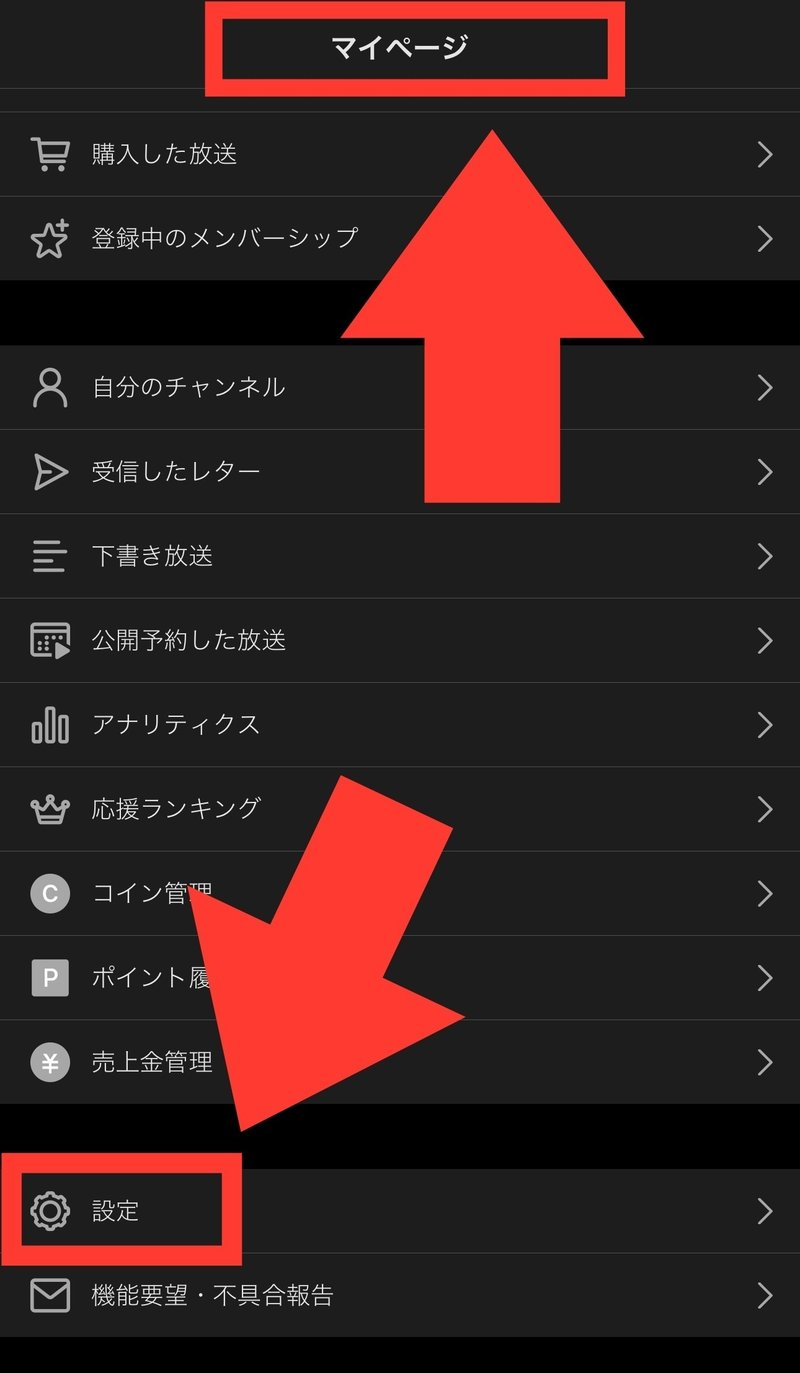Open 売上金管理
800x1373 pixels.
[400, 1062]
